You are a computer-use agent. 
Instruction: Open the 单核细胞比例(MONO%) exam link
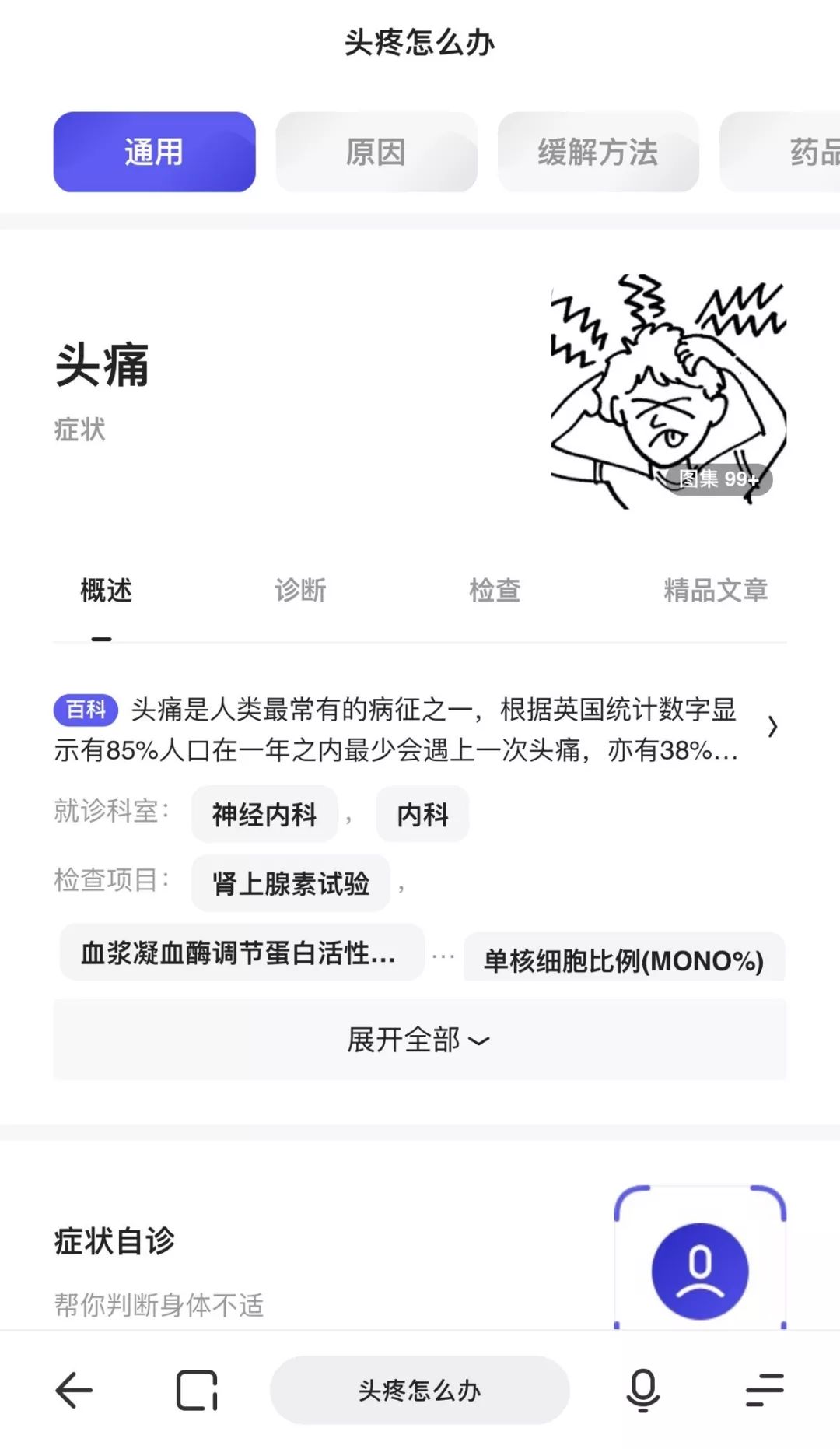point(625,960)
